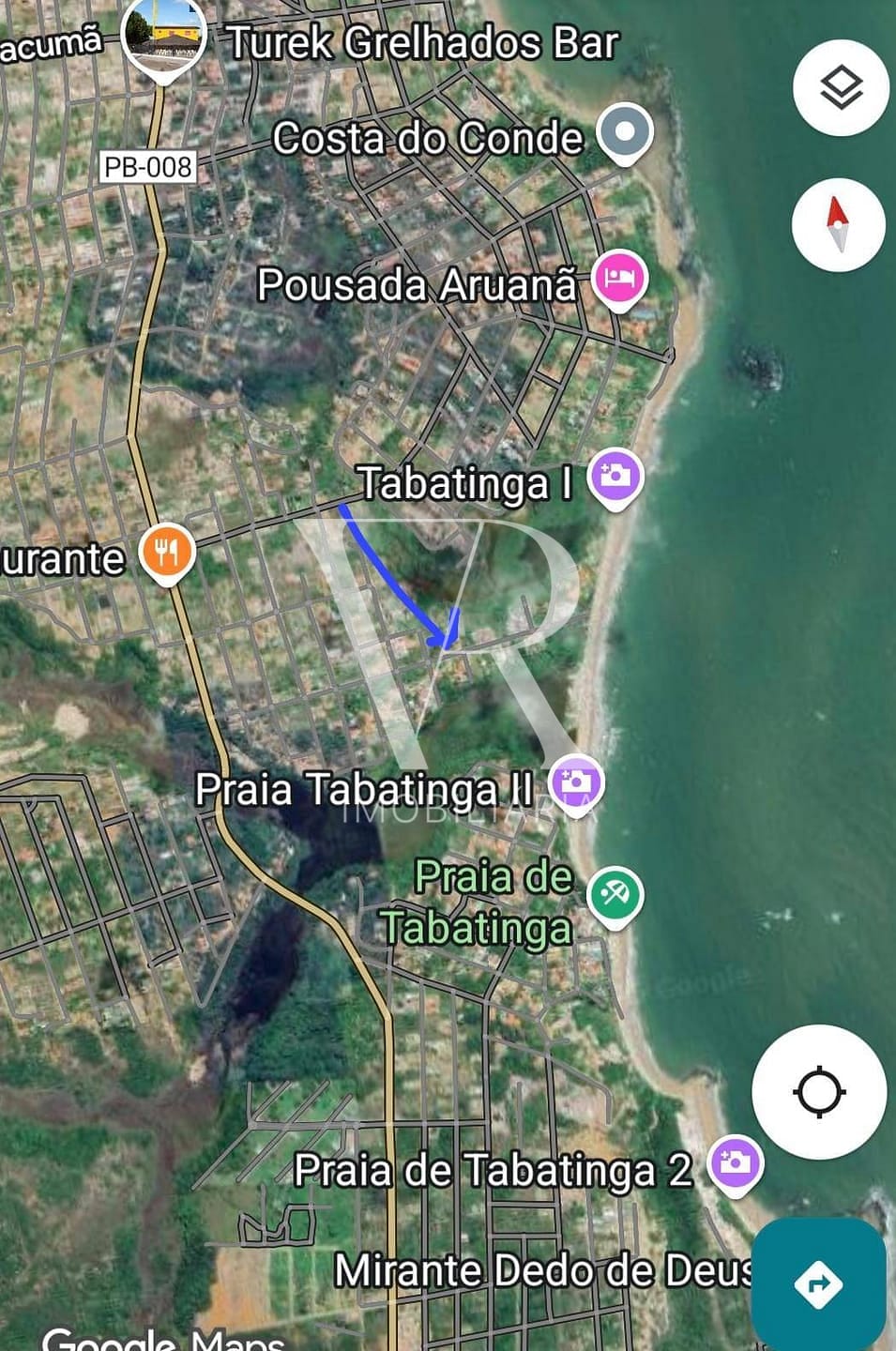The height and width of the screenshot is (1351, 896).
Task: Select the Turek Grelhados Bar pin
Action: pyautogui.click(x=164, y=36)
